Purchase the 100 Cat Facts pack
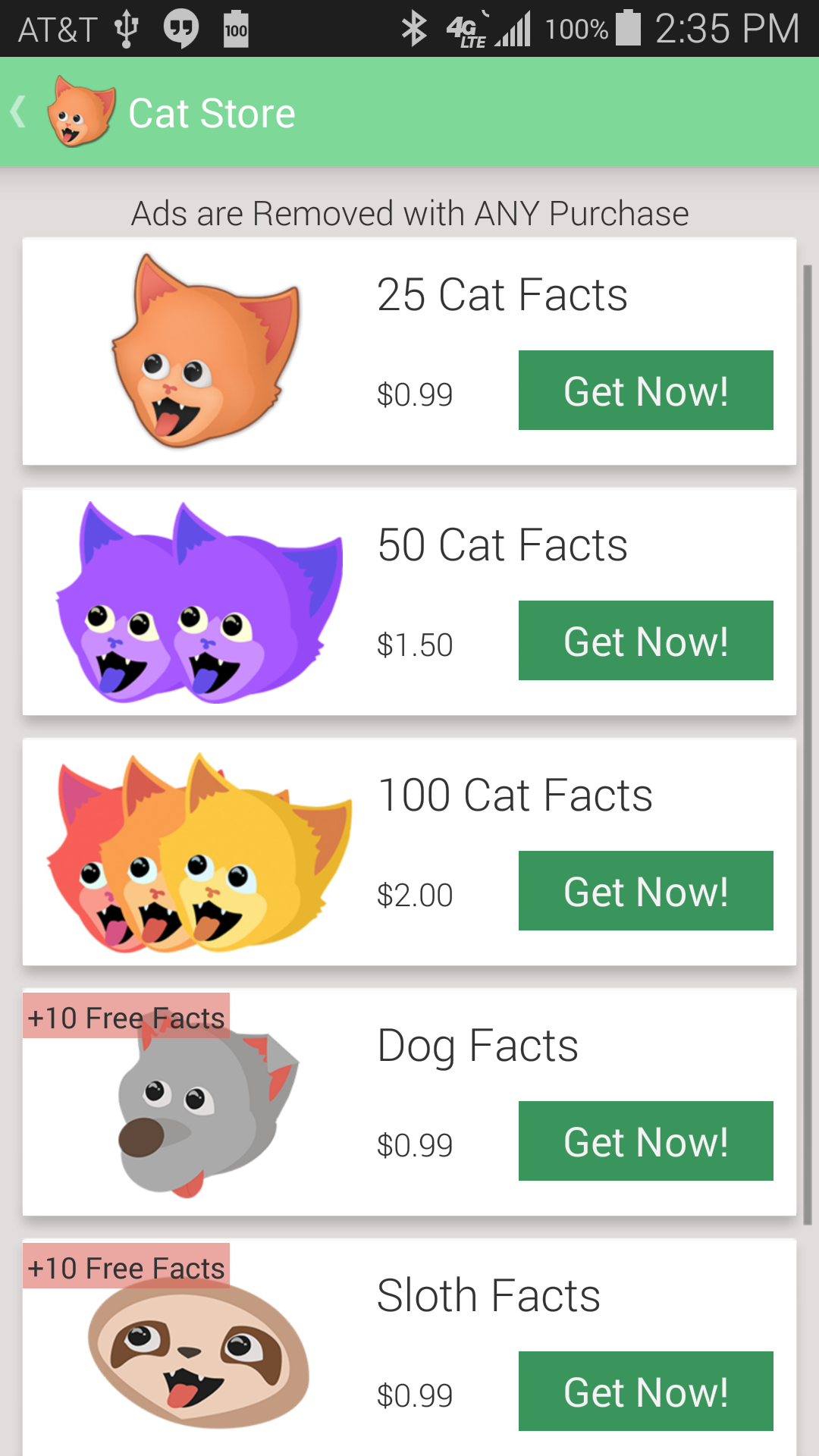Image resolution: width=819 pixels, height=1456 pixels. click(x=645, y=891)
